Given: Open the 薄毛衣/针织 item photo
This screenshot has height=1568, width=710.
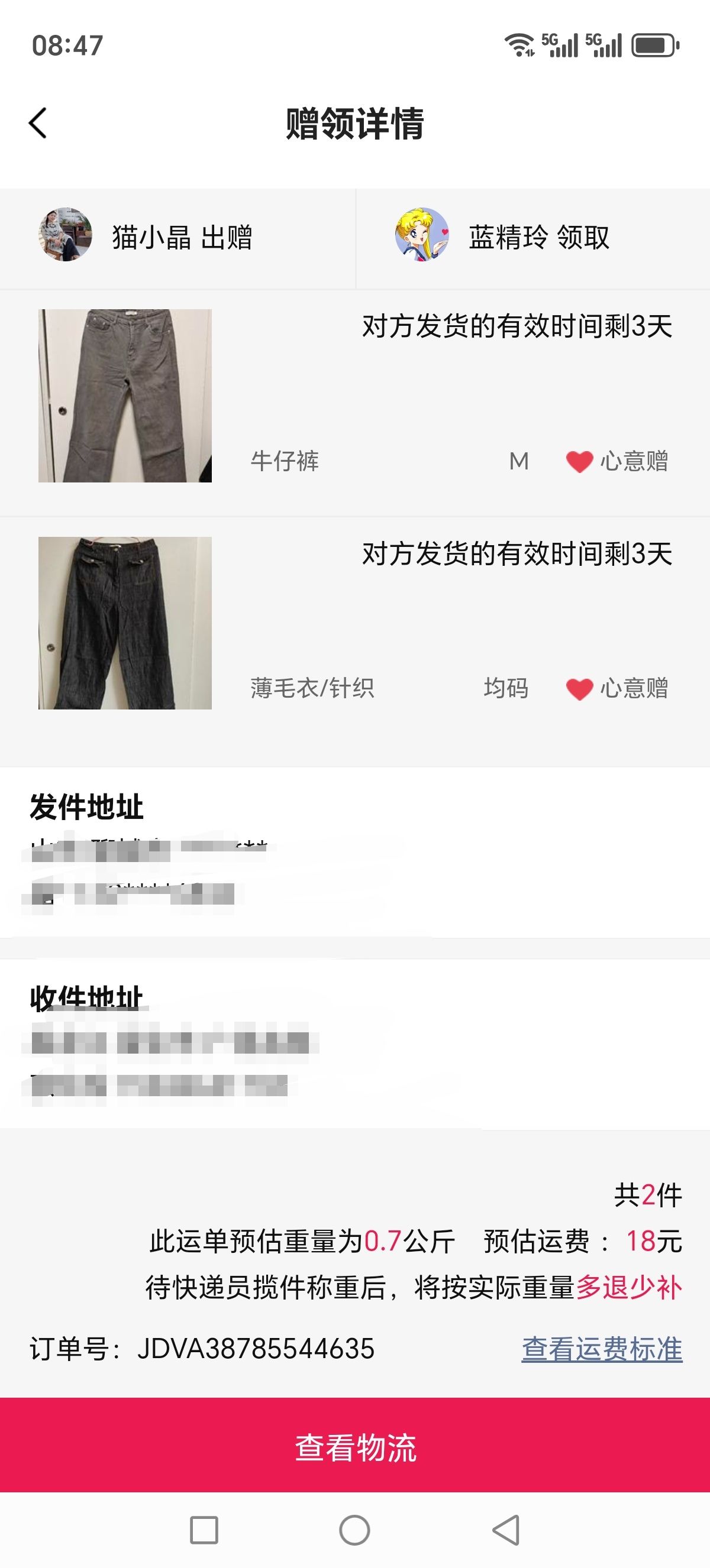Looking at the screenshot, I should [x=125, y=623].
